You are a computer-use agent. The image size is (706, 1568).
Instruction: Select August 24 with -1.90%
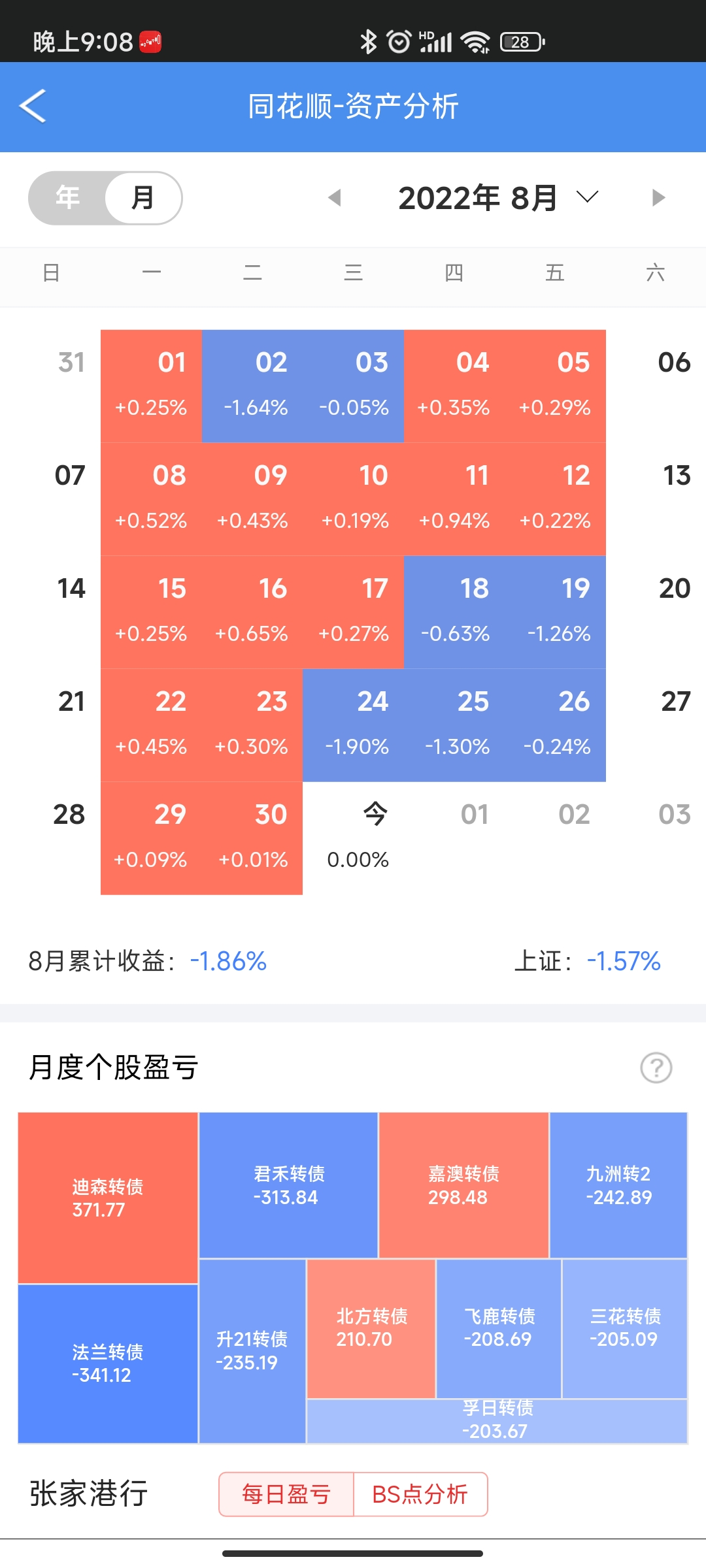(354, 725)
